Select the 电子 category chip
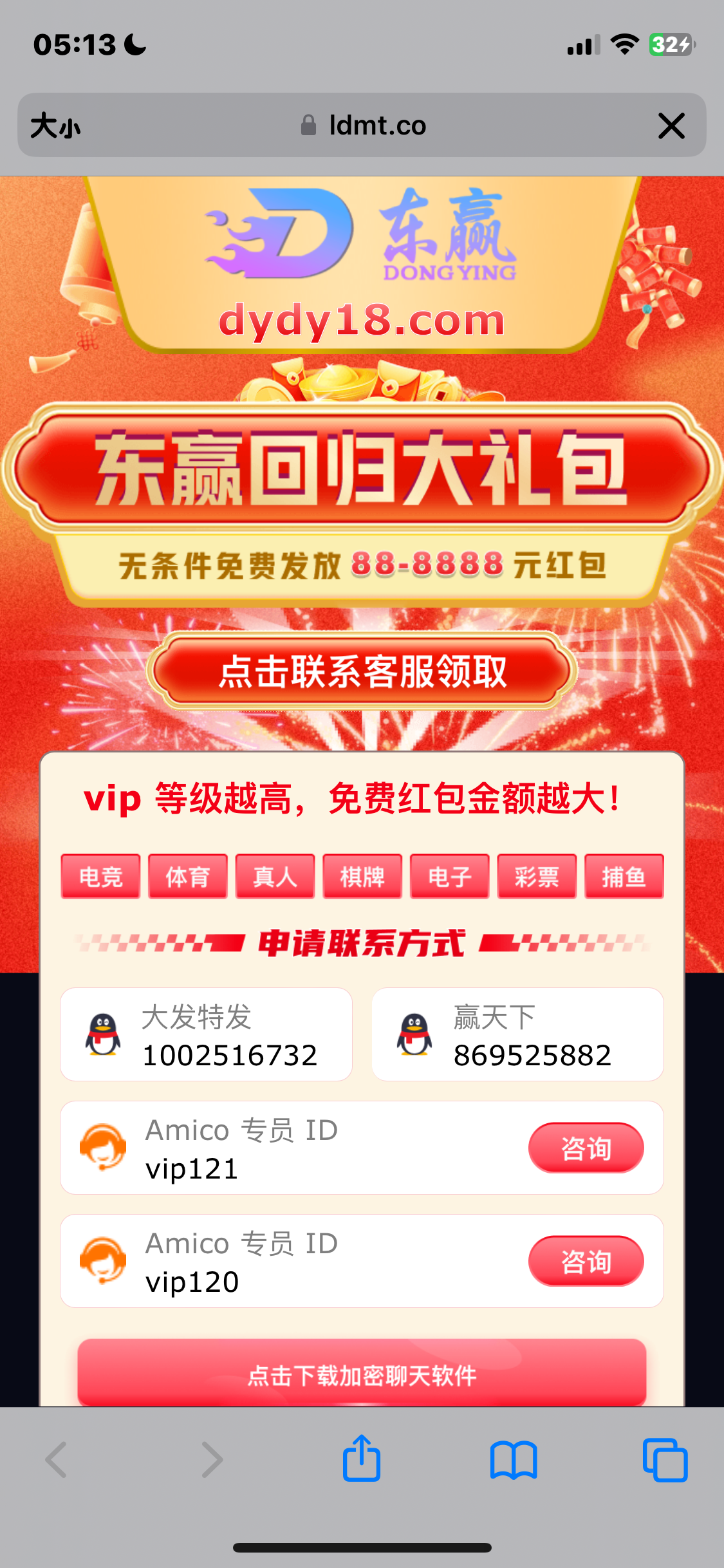The image size is (724, 1568). pyautogui.click(x=449, y=877)
